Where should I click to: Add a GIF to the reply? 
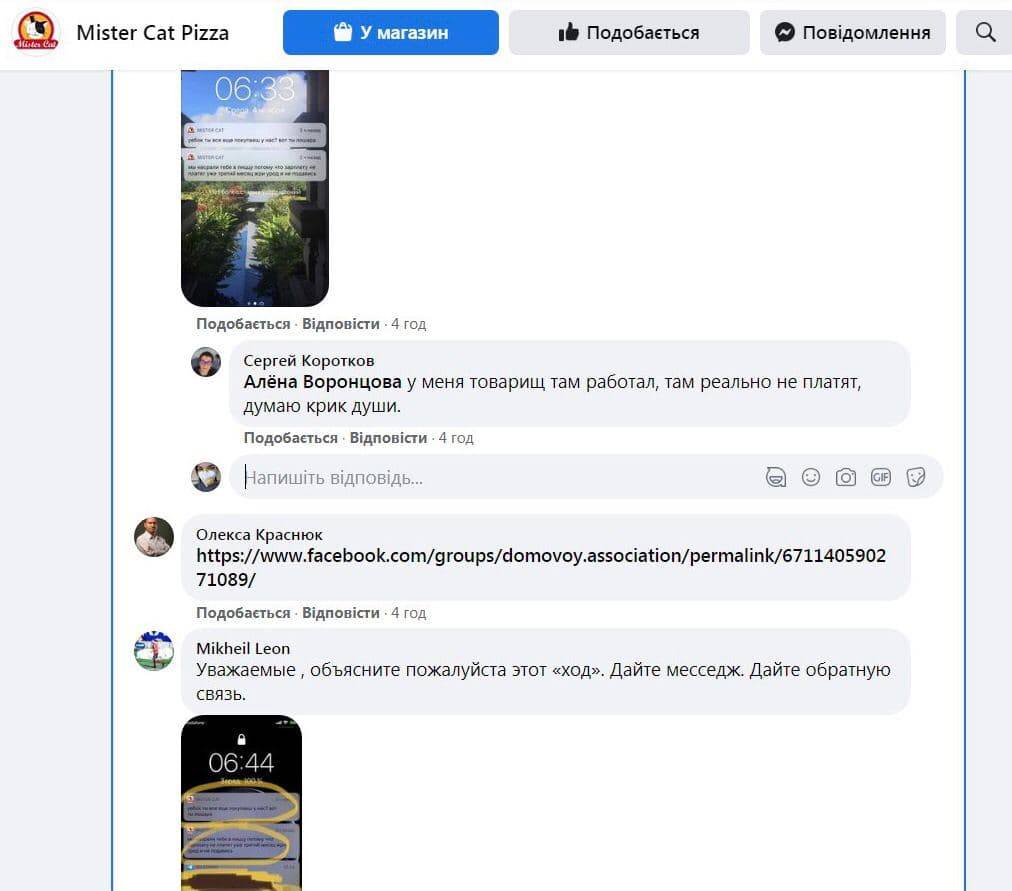(x=881, y=478)
